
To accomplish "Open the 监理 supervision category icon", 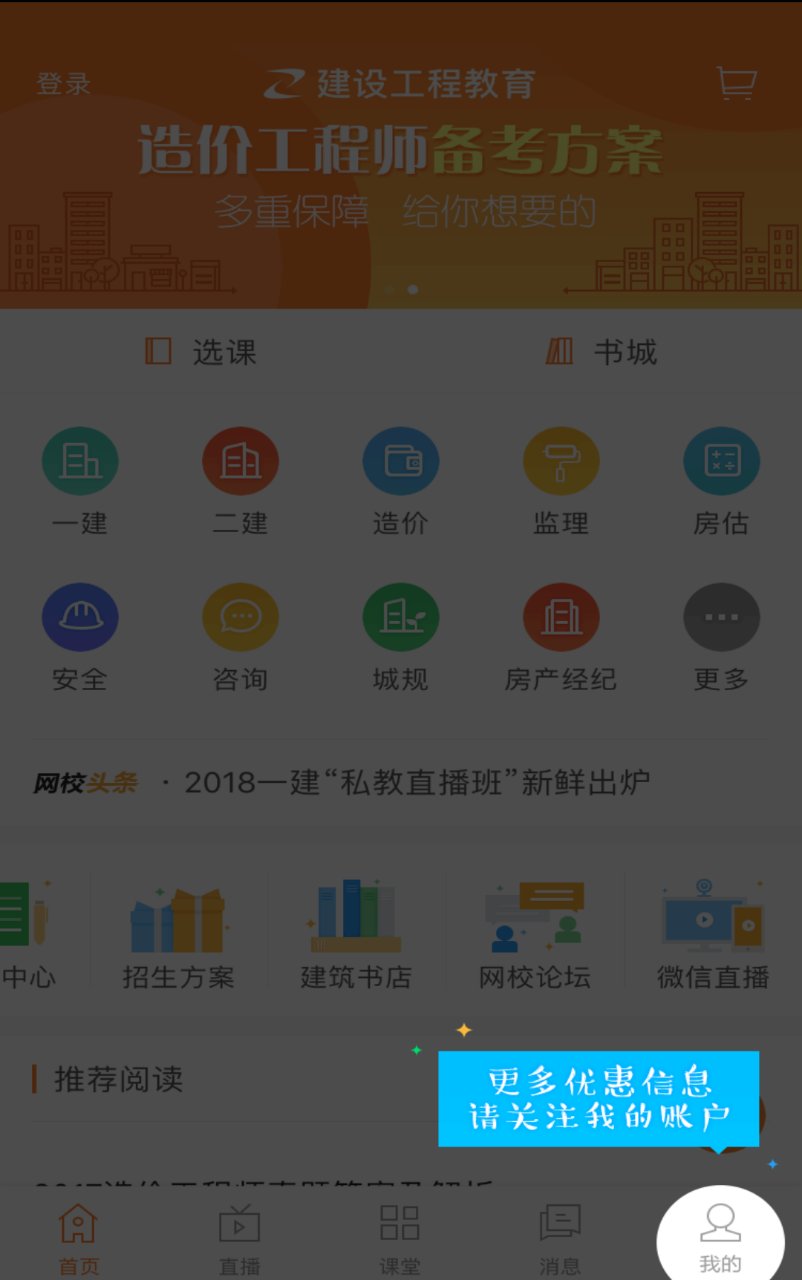I will 561,461.
